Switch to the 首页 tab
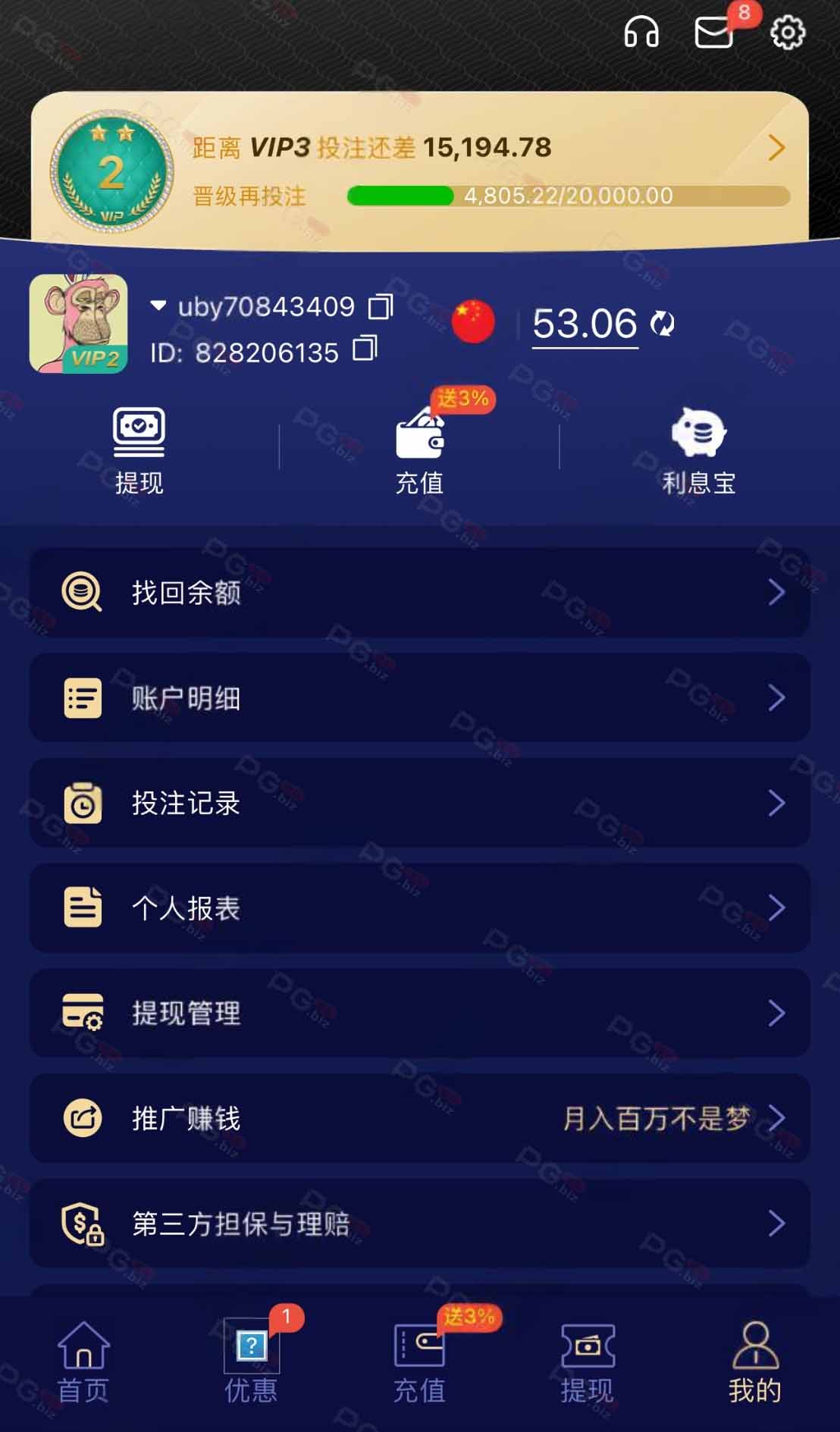This screenshot has height=1432, width=840. coord(83,1362)
